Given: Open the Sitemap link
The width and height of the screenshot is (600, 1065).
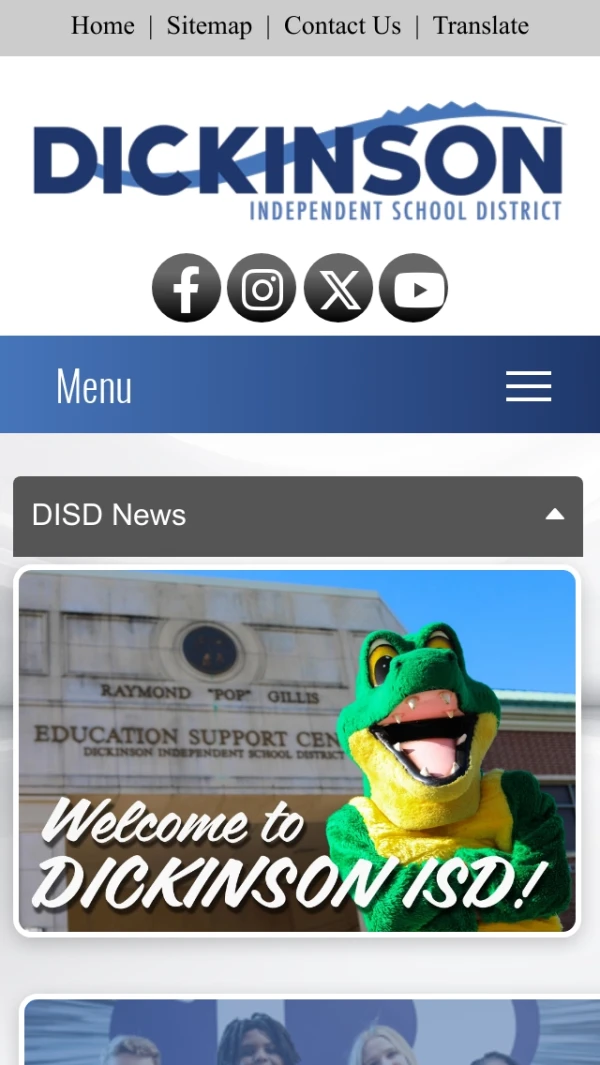Looking at the screenshot, I should click(209, 26).
